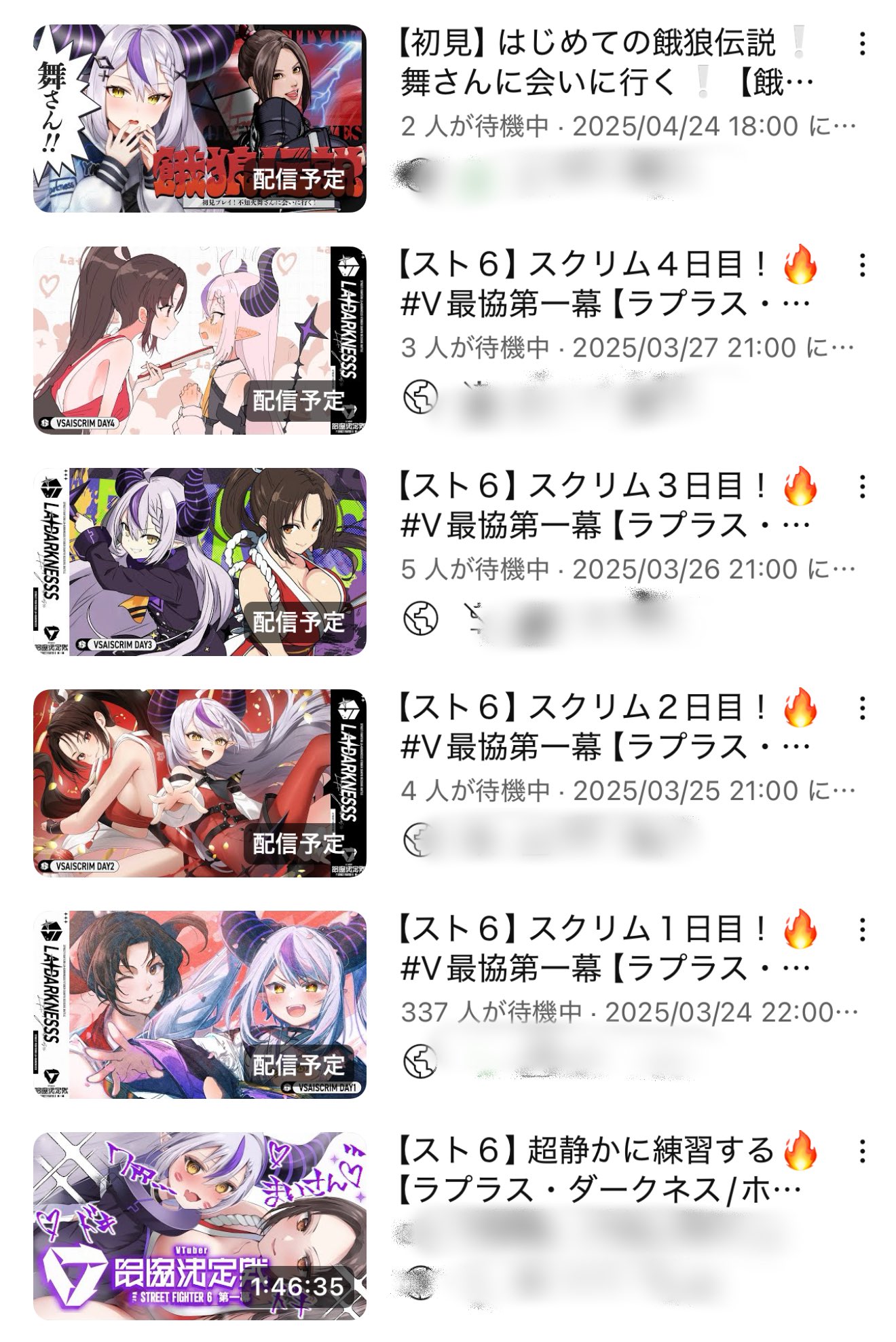Open スクリム４日目 scheduled stream thumbnail
Viewport: 896px width, 1342px height.
click(x=200, y=340)
